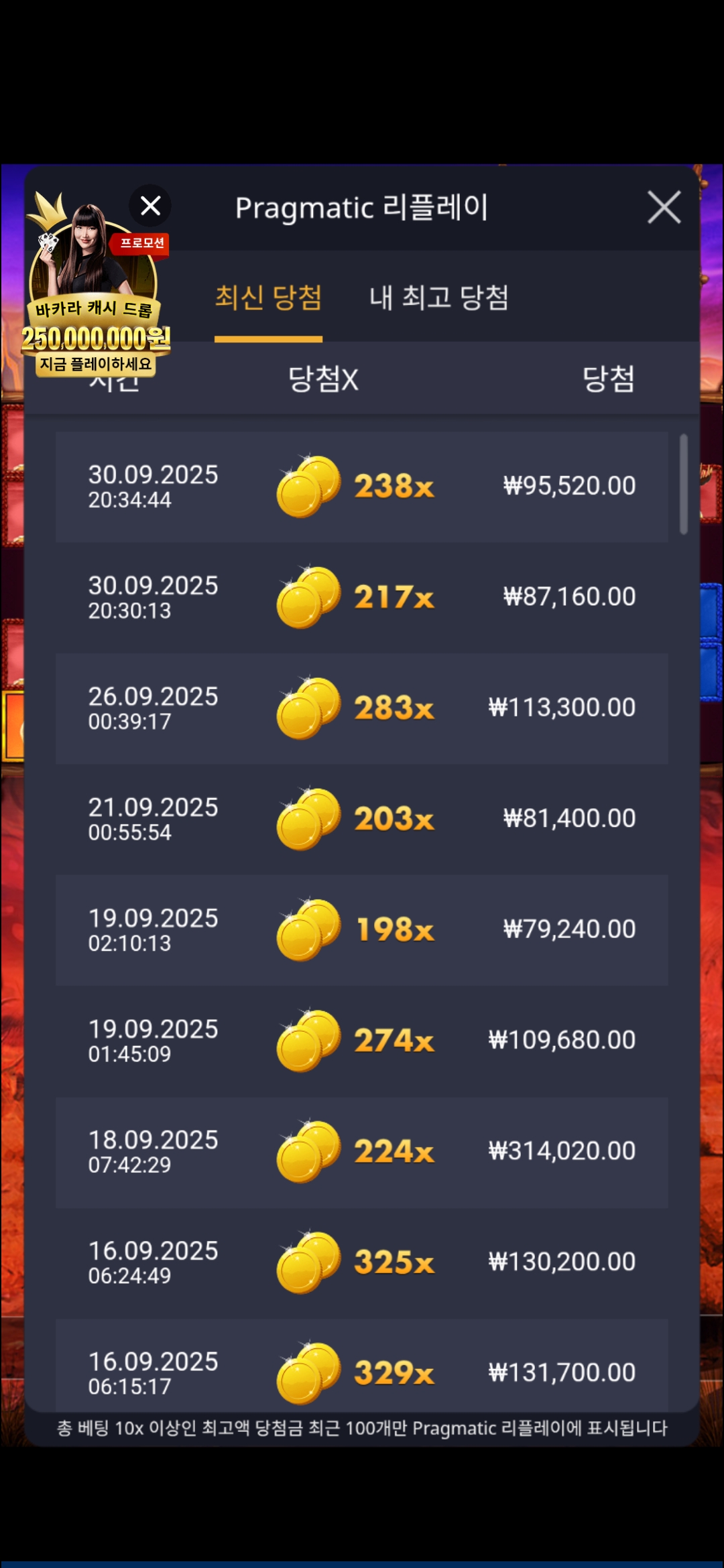View the 274x win replay
The height and width of the screenshot is (1568, 724).
tap(362, 1041)
